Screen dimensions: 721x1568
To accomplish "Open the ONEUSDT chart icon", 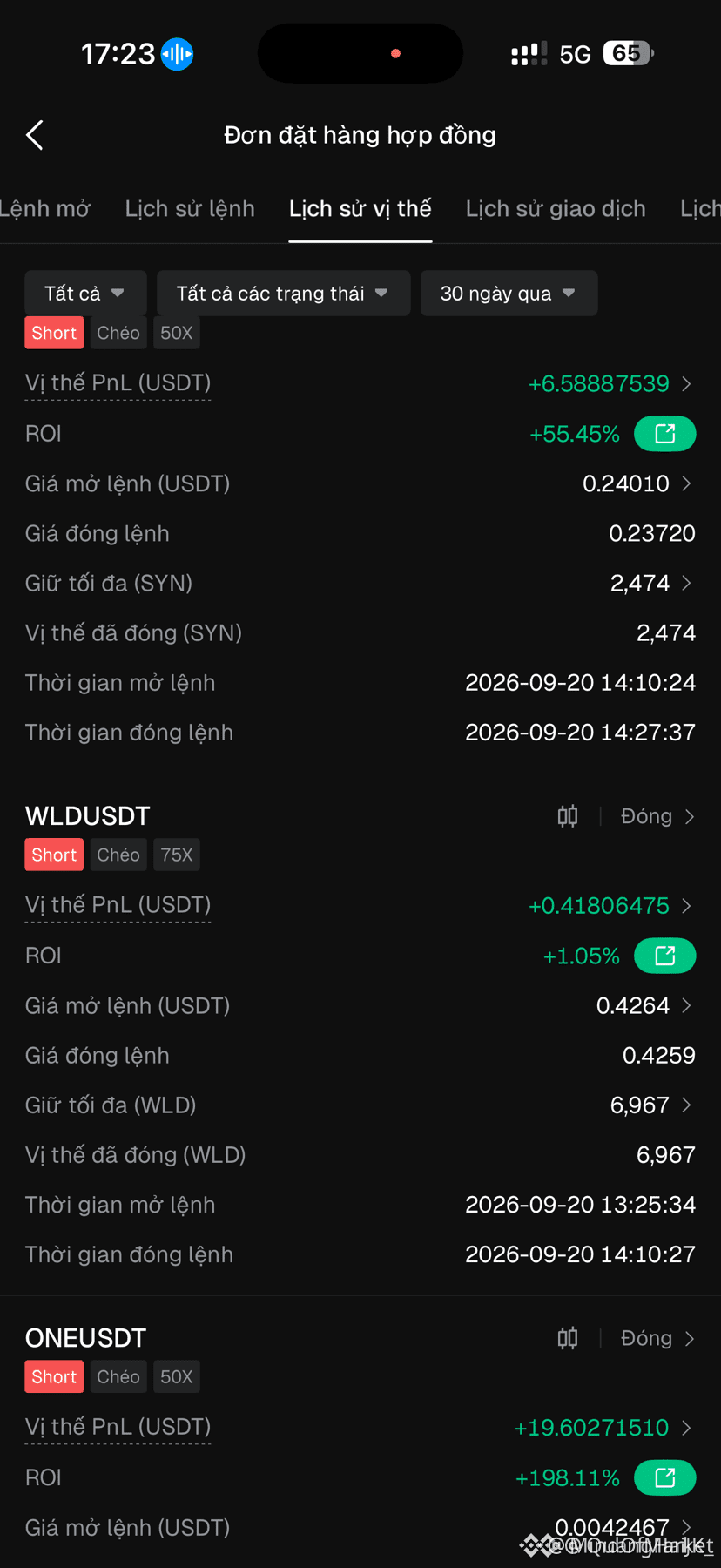I will point(568,1338).
